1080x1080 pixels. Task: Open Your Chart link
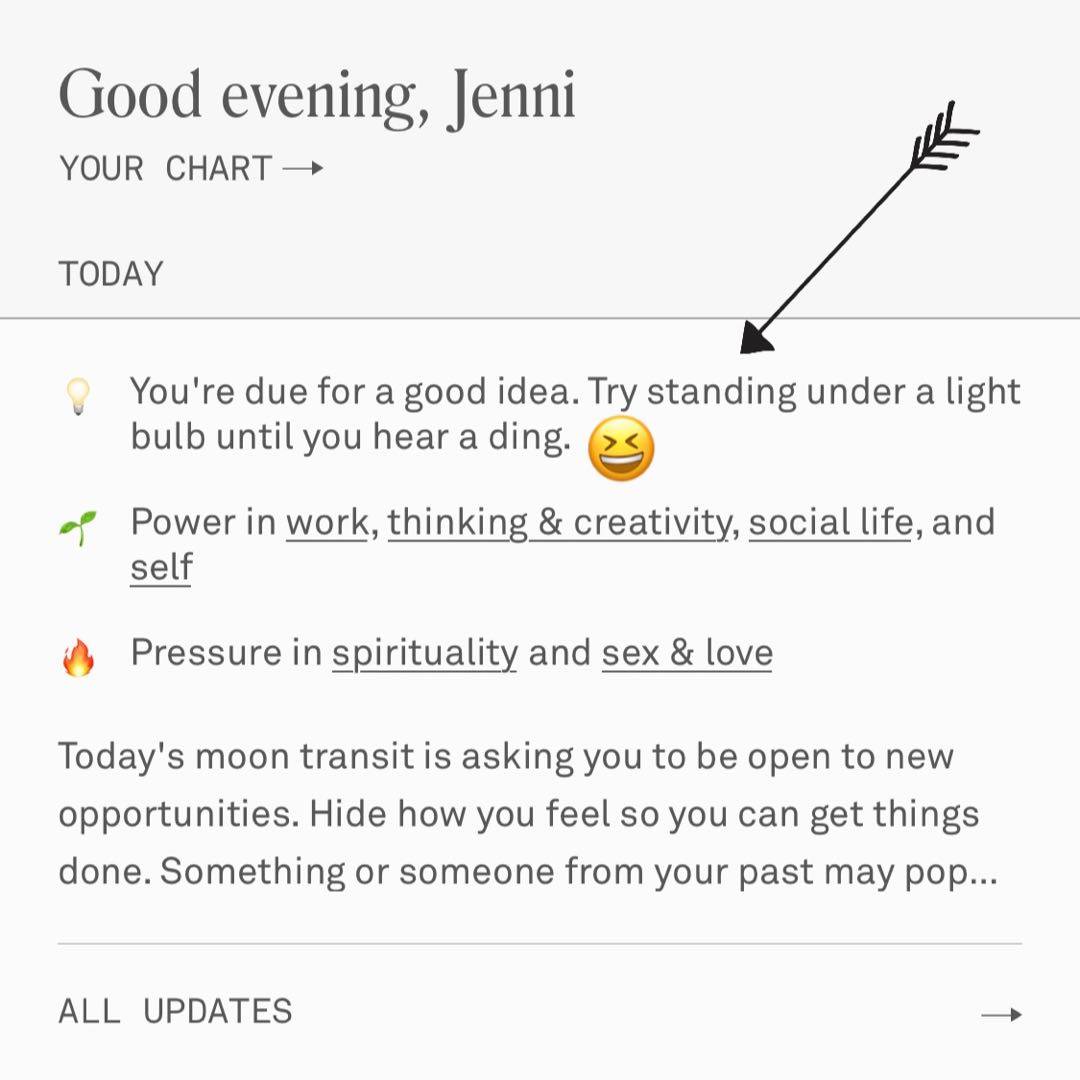pyautogui.click(x=190, y=168)
